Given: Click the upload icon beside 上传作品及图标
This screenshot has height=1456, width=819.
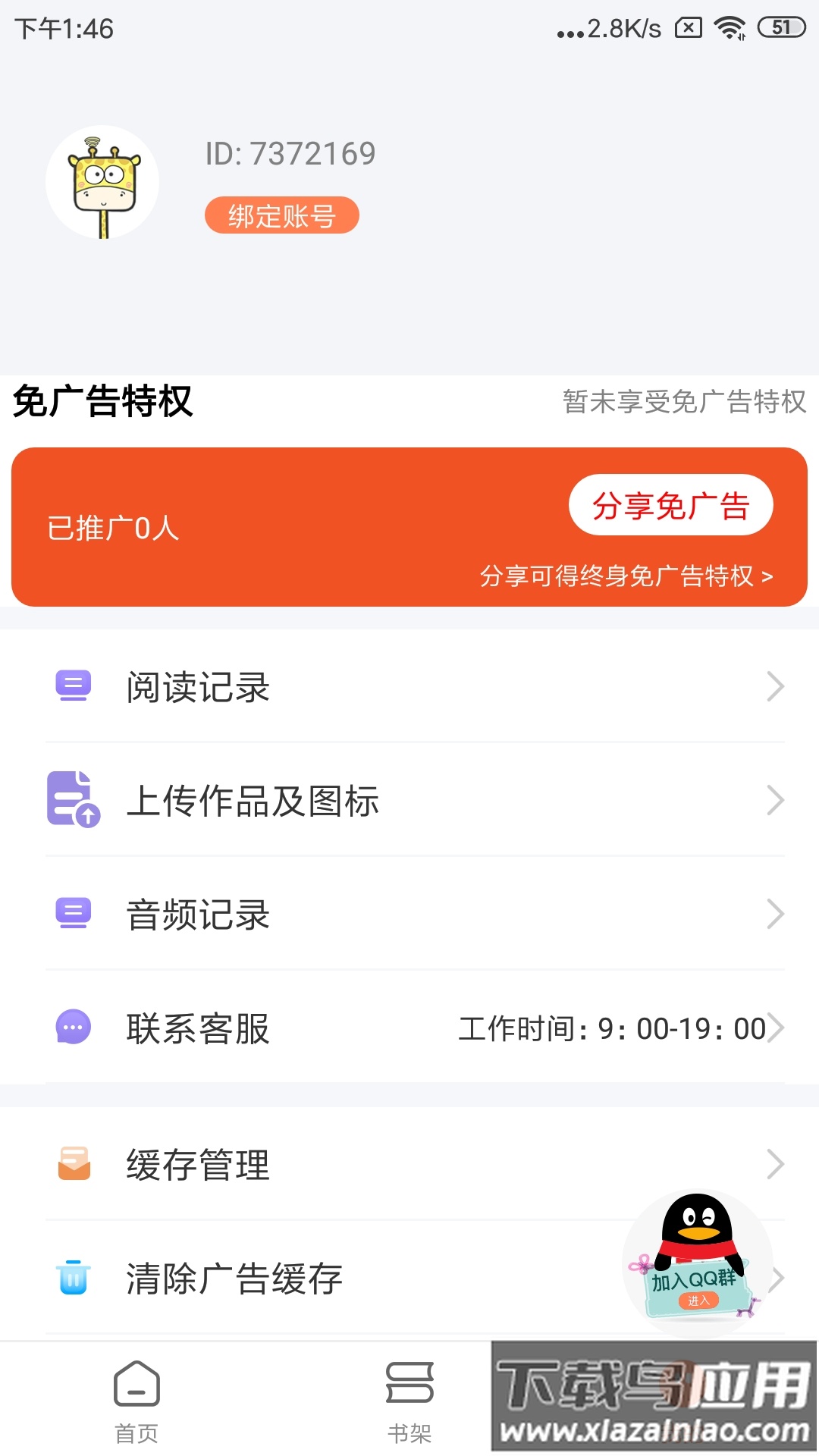Looking at the screenshot, I should click(72, 800).
